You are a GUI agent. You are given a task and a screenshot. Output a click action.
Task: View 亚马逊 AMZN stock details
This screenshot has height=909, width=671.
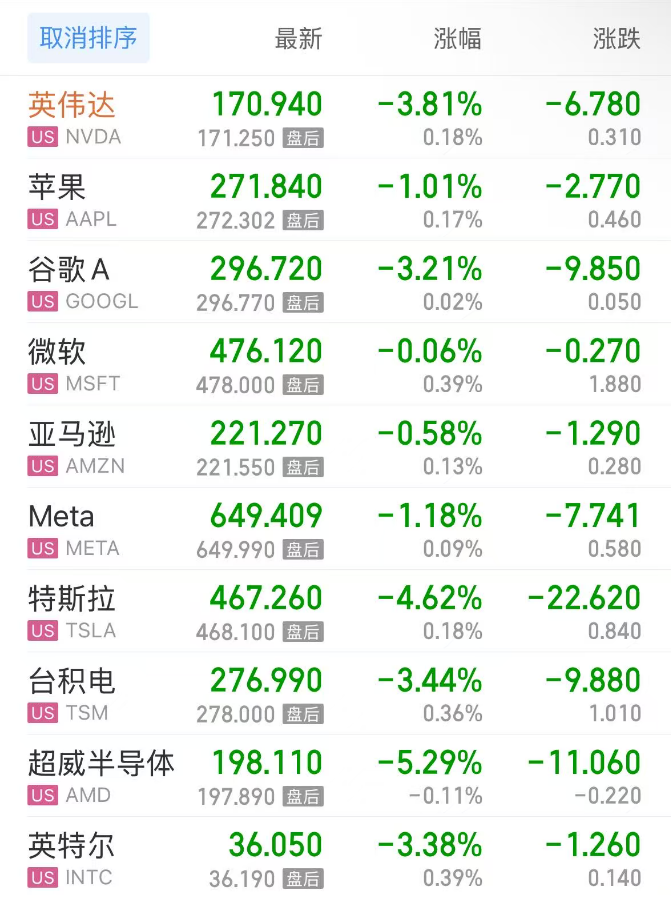pyautogui.click(x=72, y=447)
